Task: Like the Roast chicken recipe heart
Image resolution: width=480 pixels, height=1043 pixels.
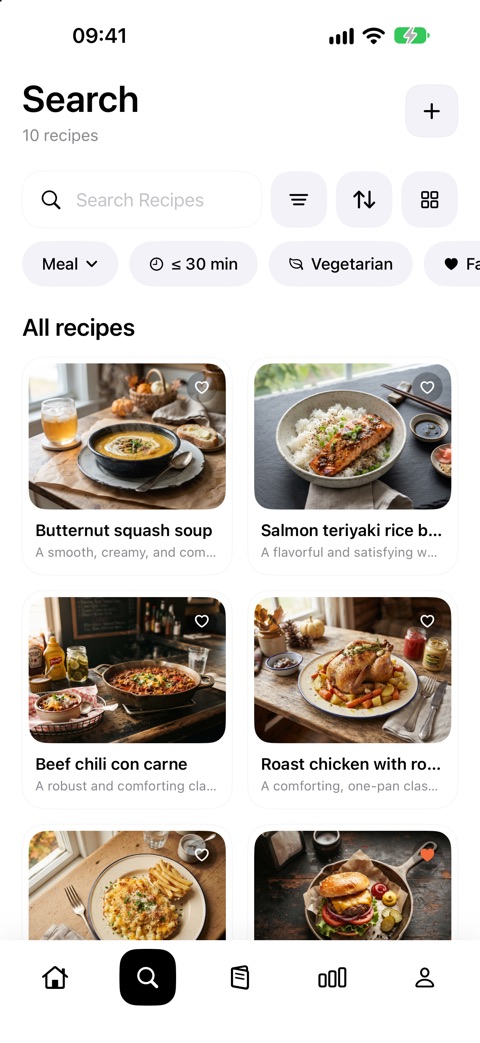Action: tap(427, 621)
